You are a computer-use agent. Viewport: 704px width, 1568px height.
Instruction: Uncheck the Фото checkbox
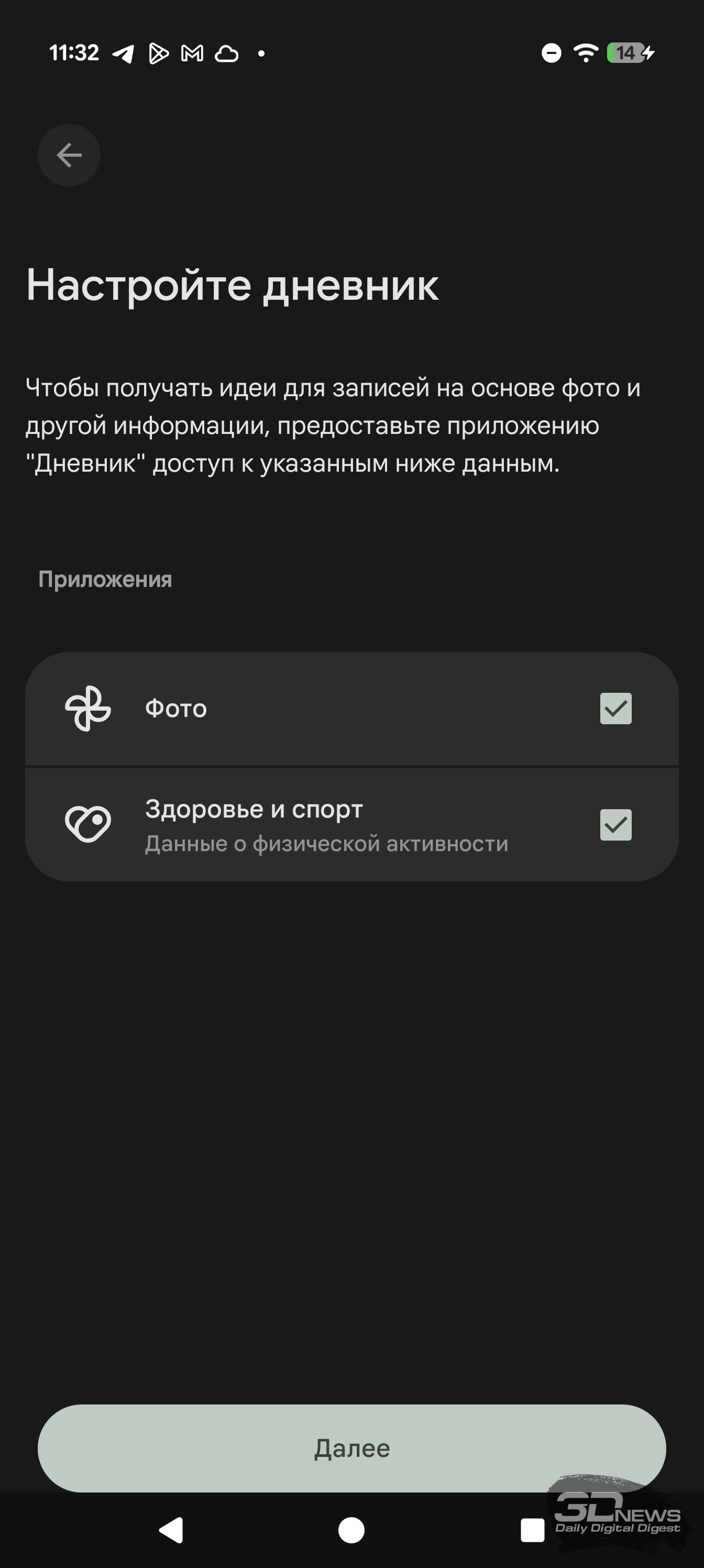click(615, 709)
